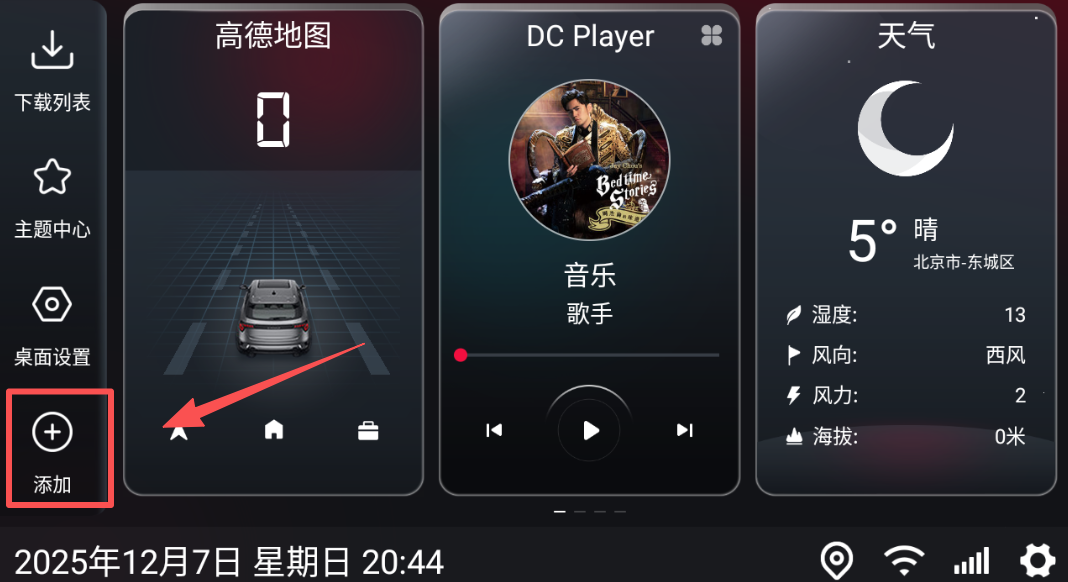Open 主题中心 theme center
This screenshot has width=1068, height=582.
(52, 196)
